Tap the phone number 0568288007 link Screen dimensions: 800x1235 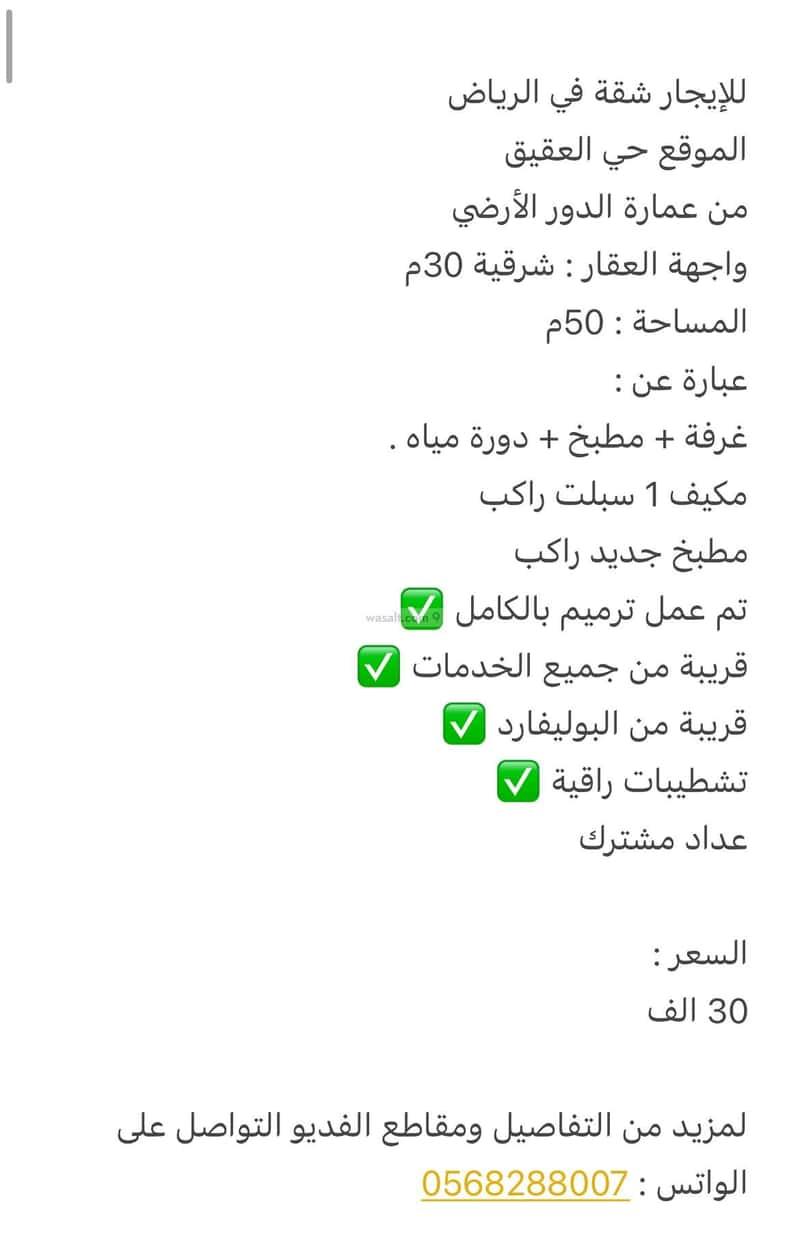(524, 1183)
